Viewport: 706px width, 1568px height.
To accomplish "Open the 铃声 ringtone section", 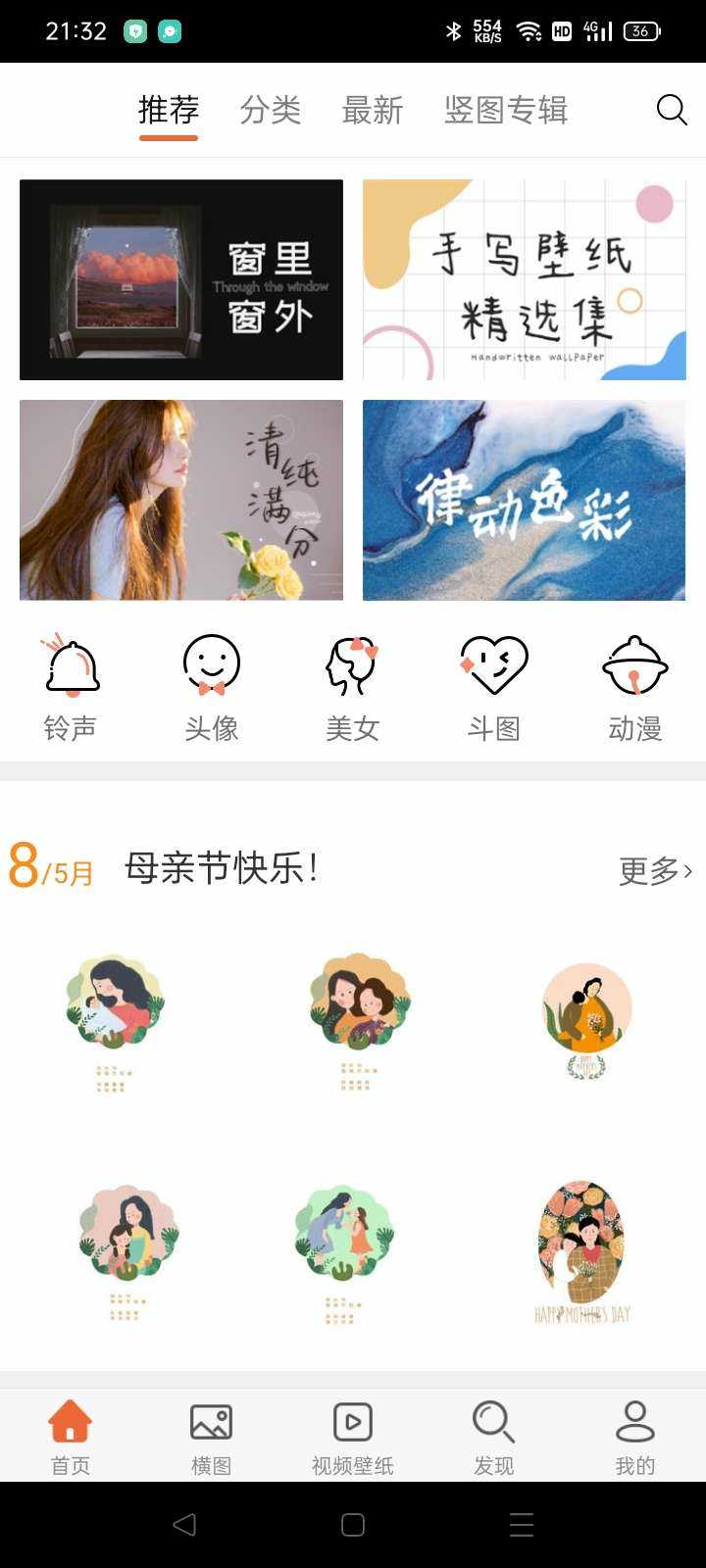I will click(71, 686).
